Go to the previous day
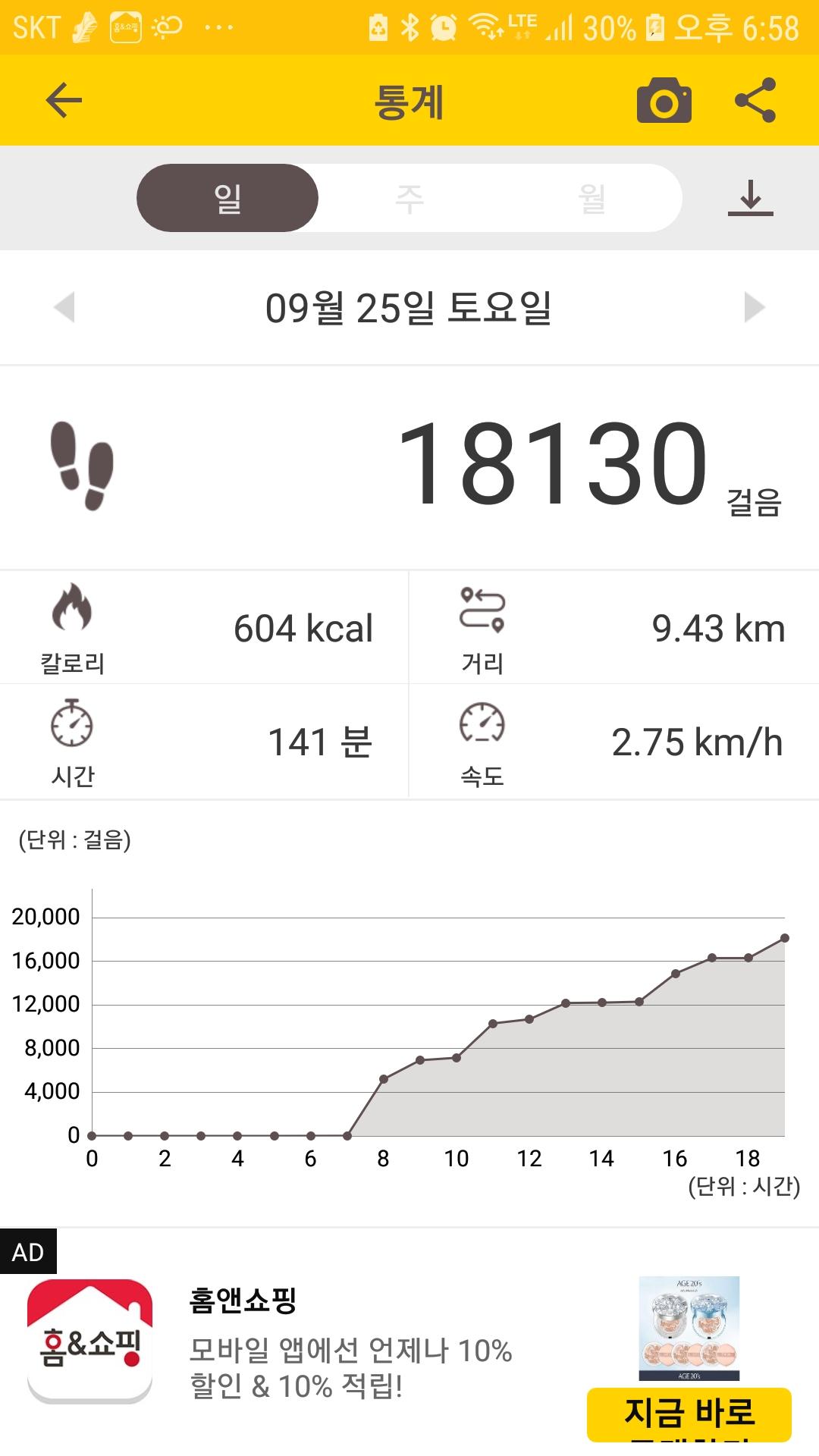The height and width of the screenshot is (1456, 819). point(64,307)
